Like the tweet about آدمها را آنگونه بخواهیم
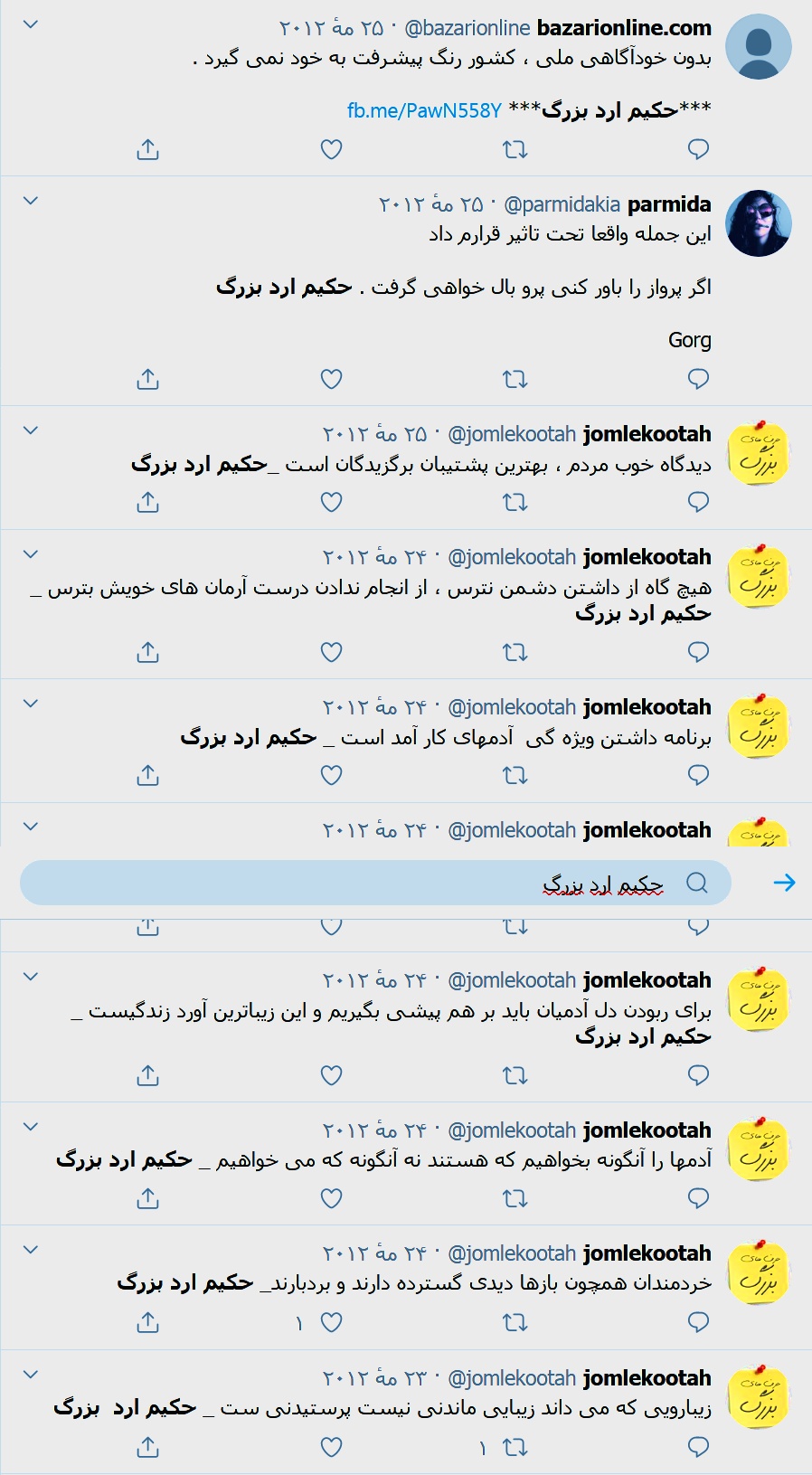 click(332, 1198)
